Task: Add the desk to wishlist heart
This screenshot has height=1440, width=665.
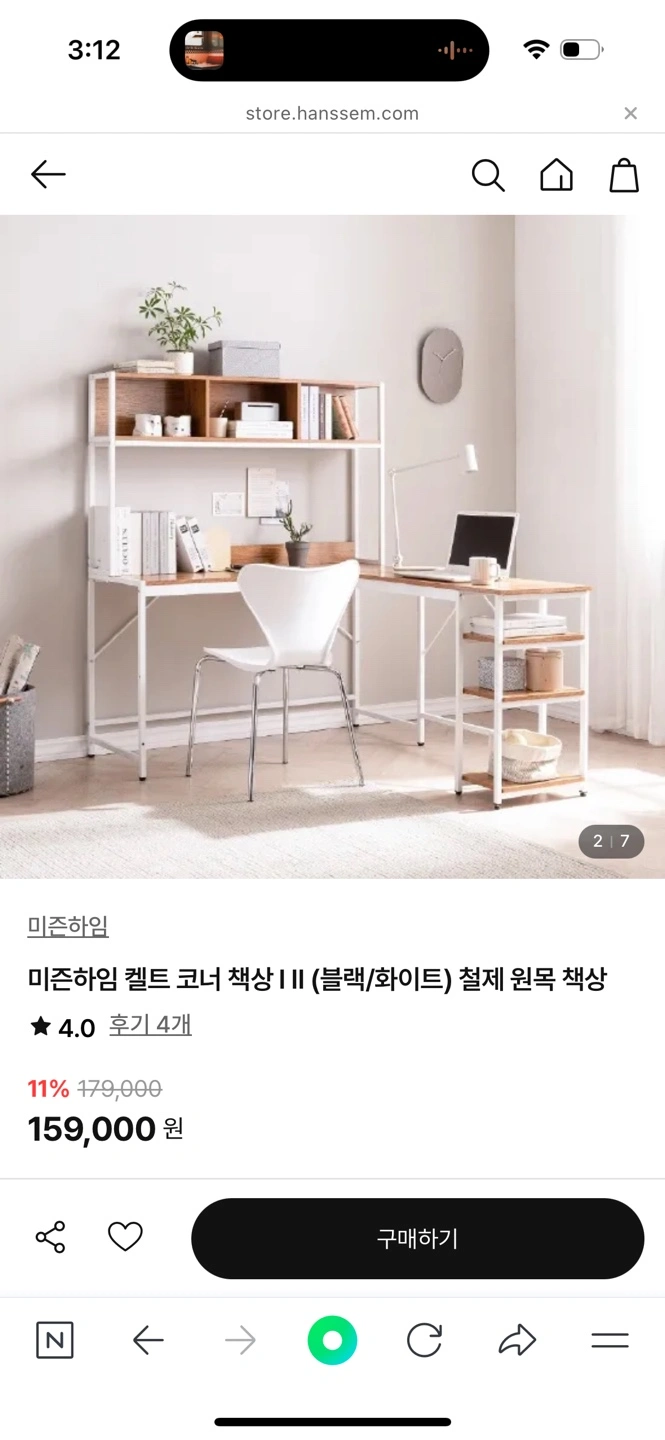Action: coord(125,1237)
